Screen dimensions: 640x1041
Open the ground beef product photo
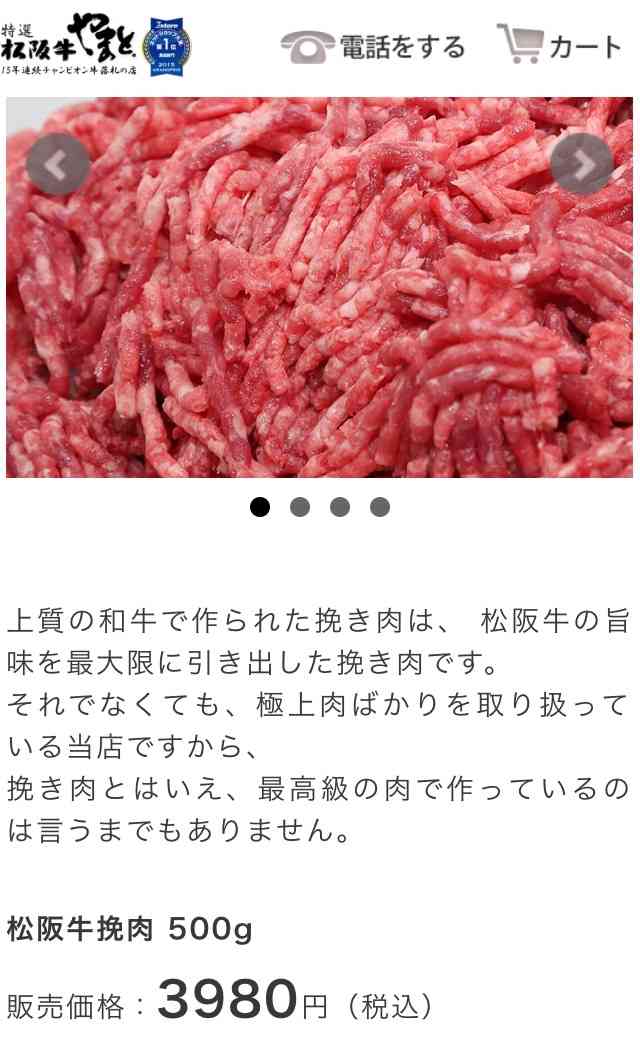pos(319,287)
